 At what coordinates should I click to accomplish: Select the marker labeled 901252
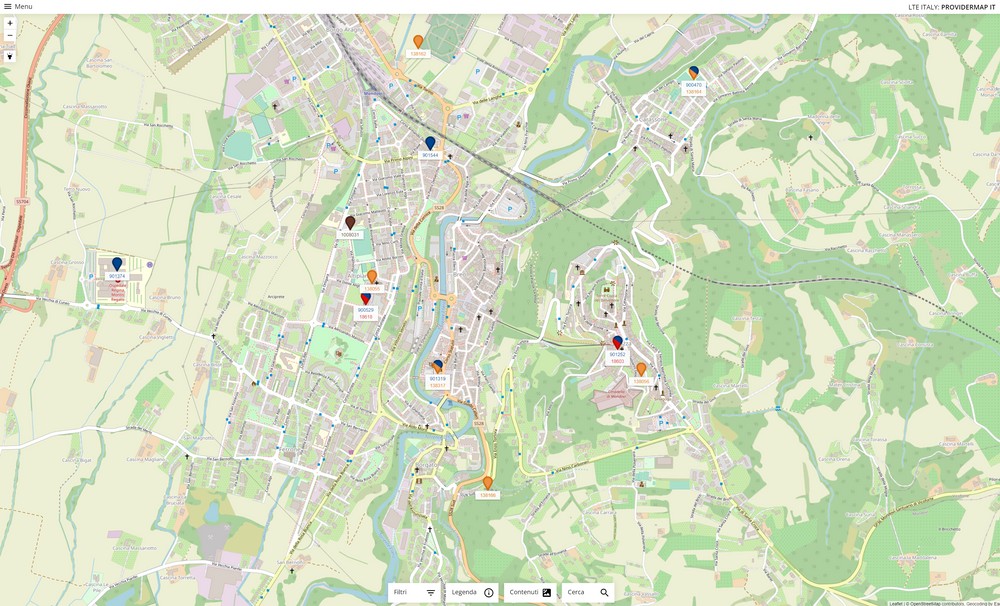pos(617,342)
